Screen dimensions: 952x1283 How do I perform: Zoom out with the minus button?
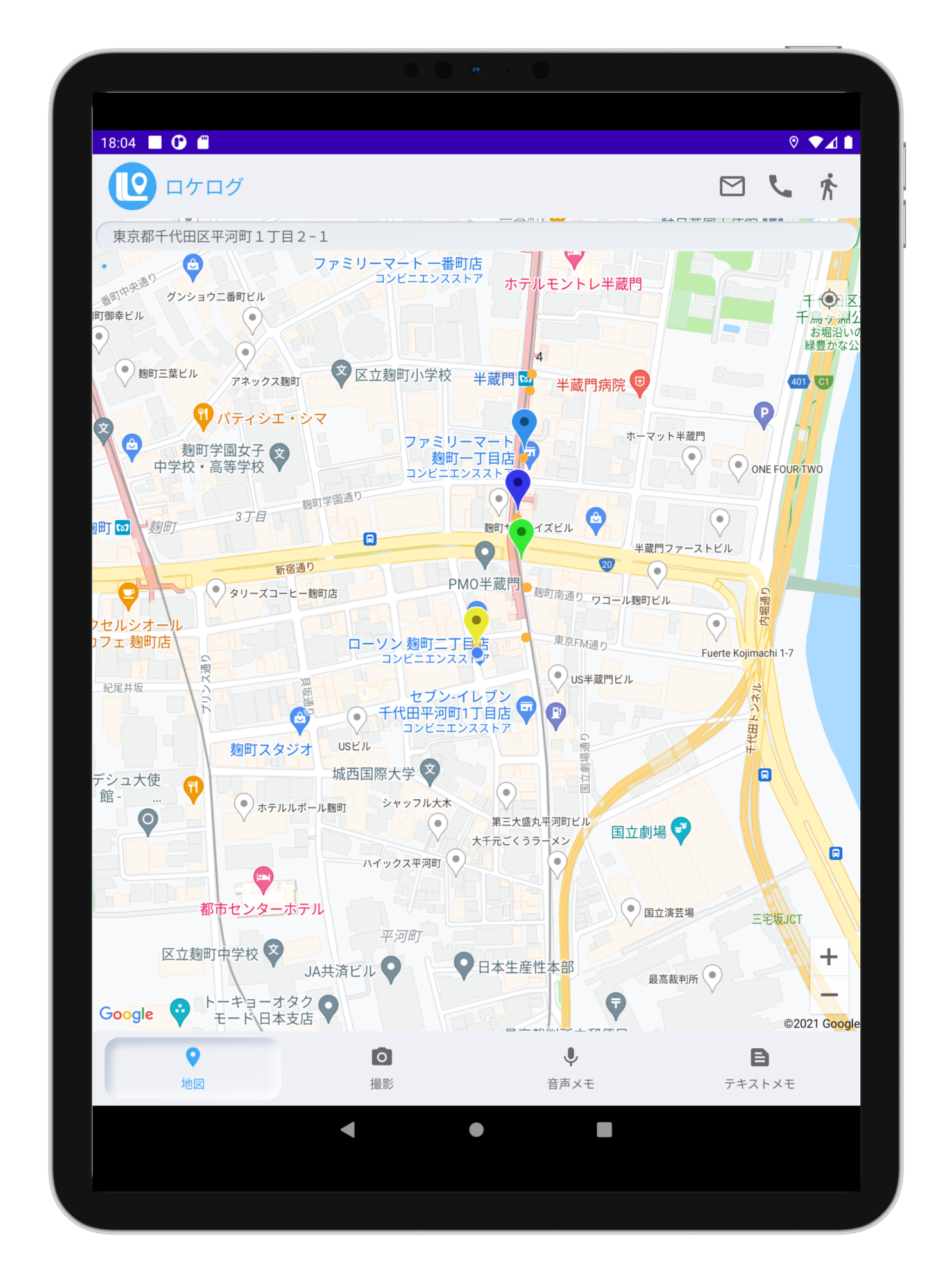point(829,995)
